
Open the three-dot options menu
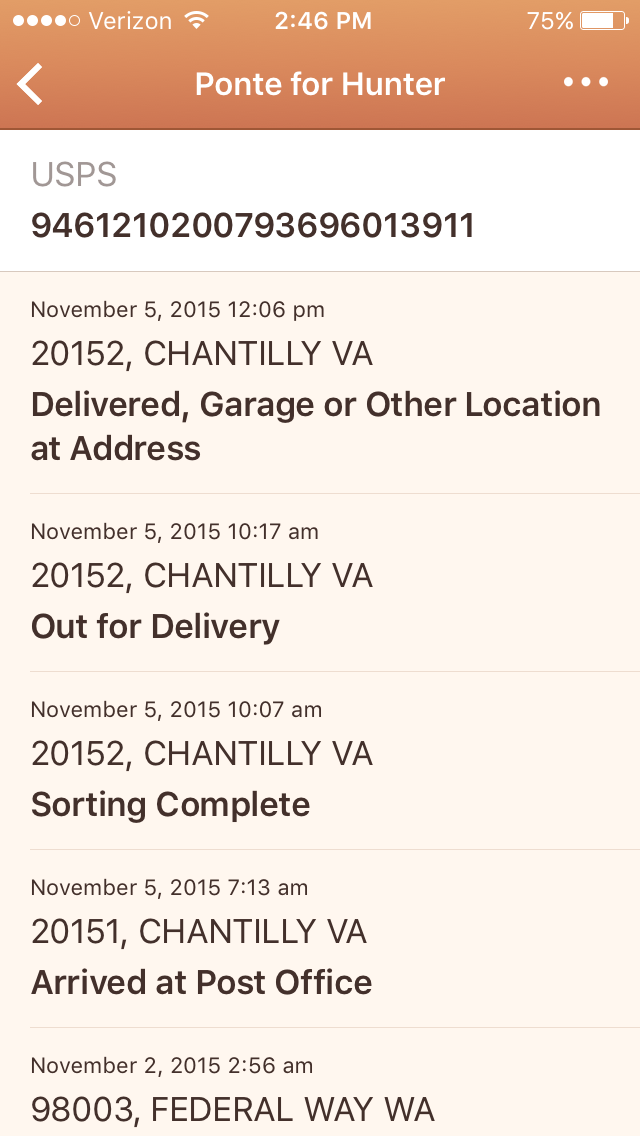586,82
